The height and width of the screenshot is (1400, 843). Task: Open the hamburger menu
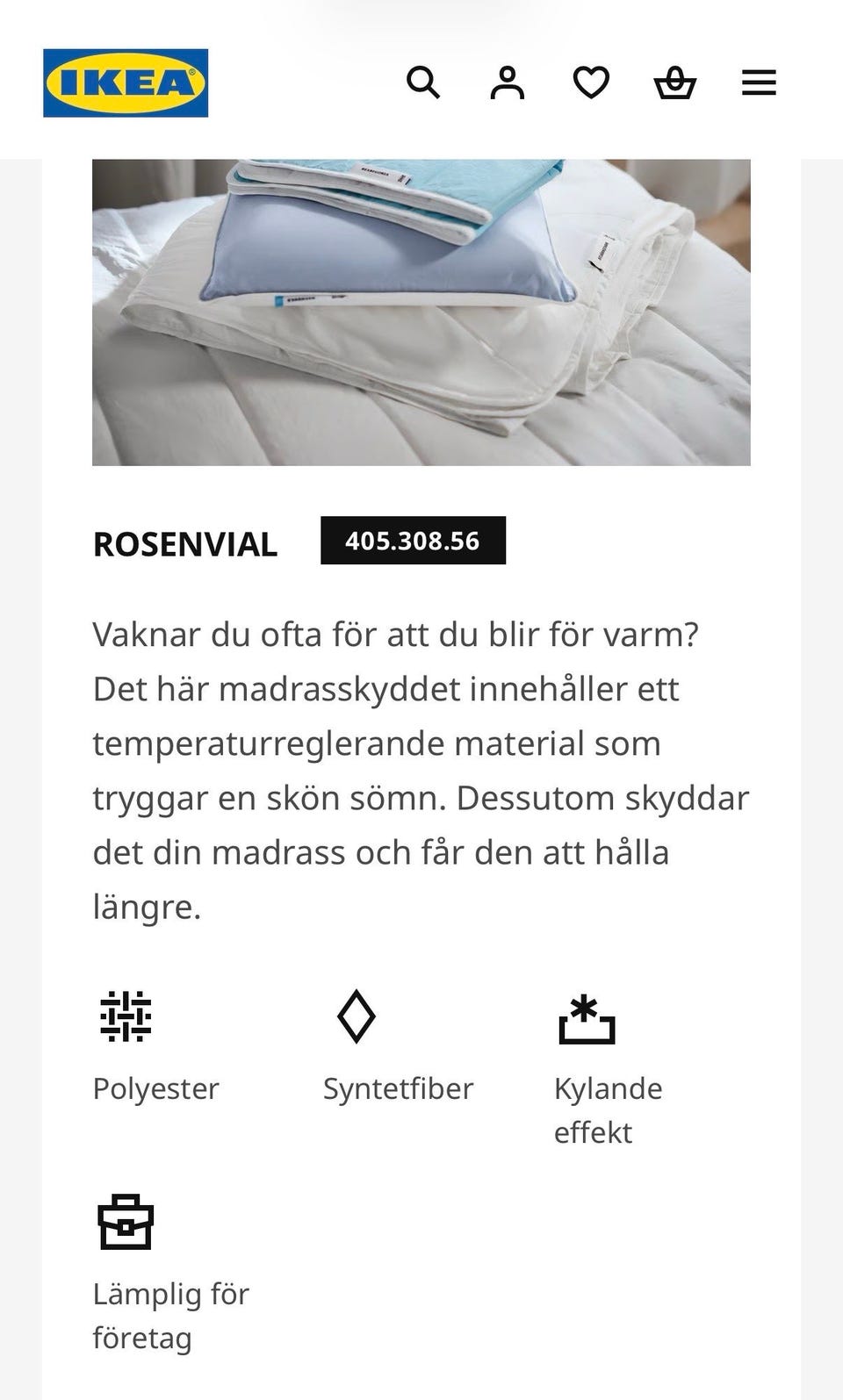[759, 83]
